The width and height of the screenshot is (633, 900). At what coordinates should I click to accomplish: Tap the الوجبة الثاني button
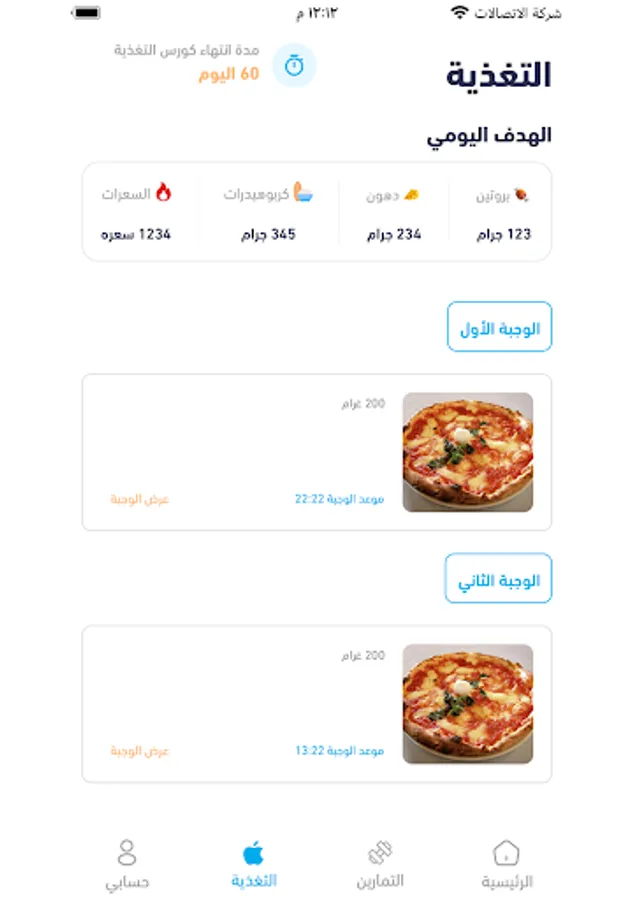pos(498,579)
